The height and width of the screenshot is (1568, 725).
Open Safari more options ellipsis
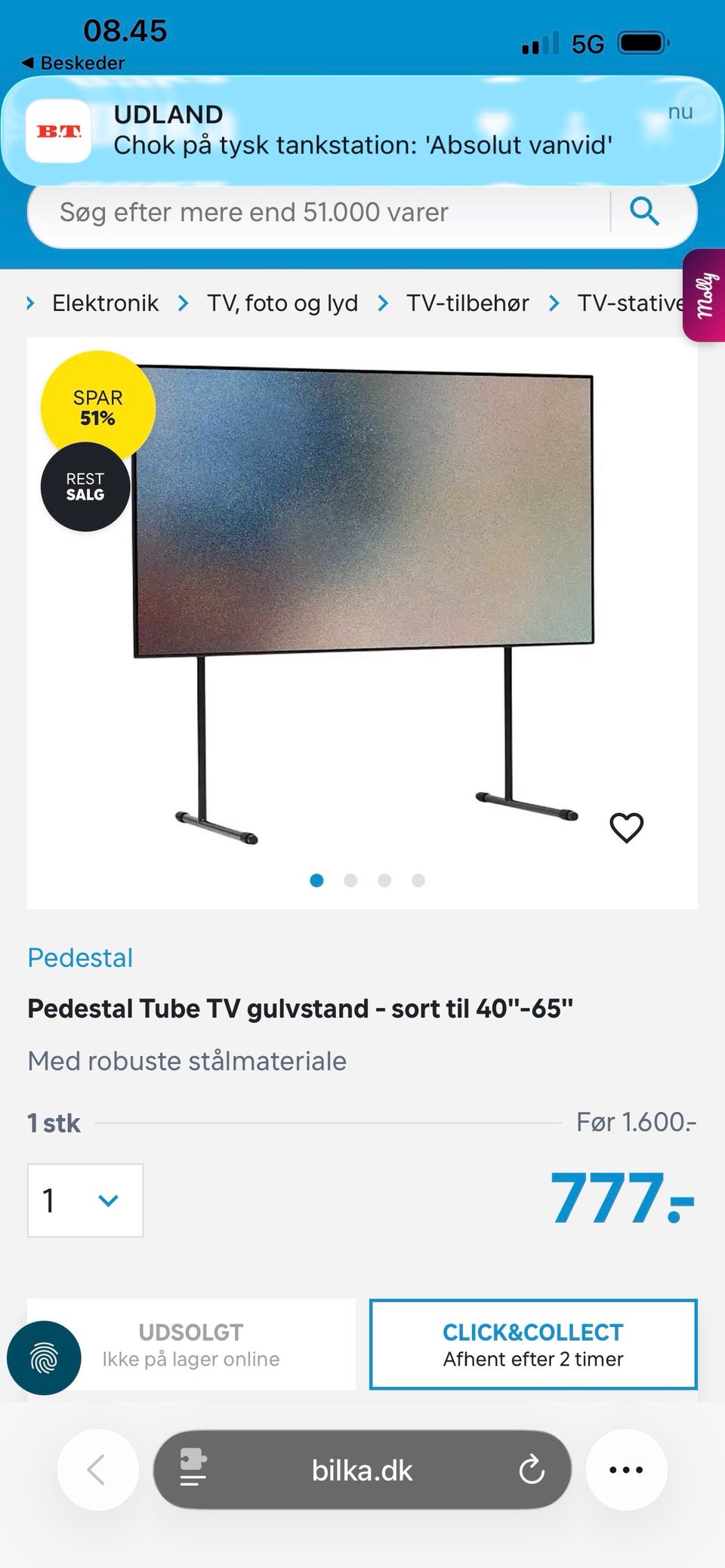(x=626, y=1469)
